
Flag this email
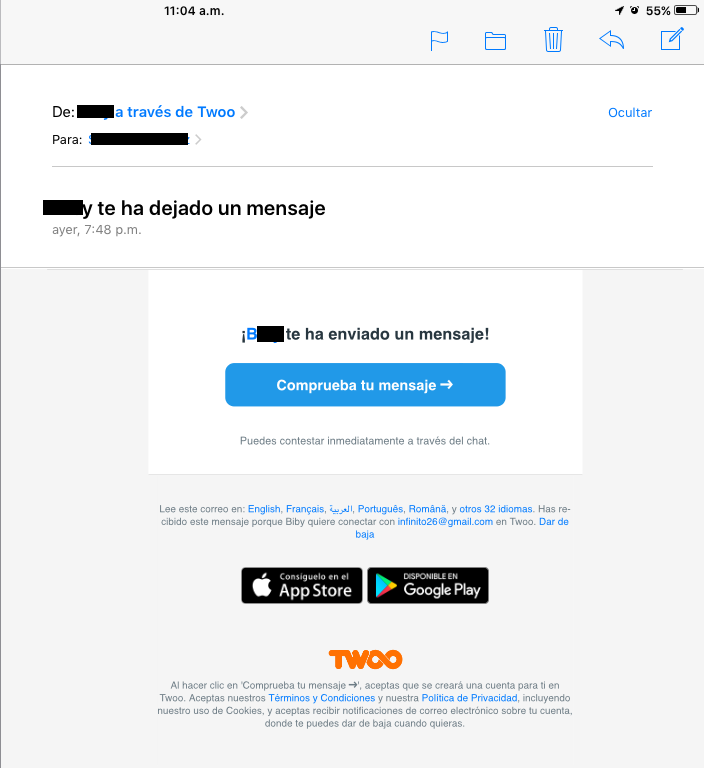[x=439, y=40]
